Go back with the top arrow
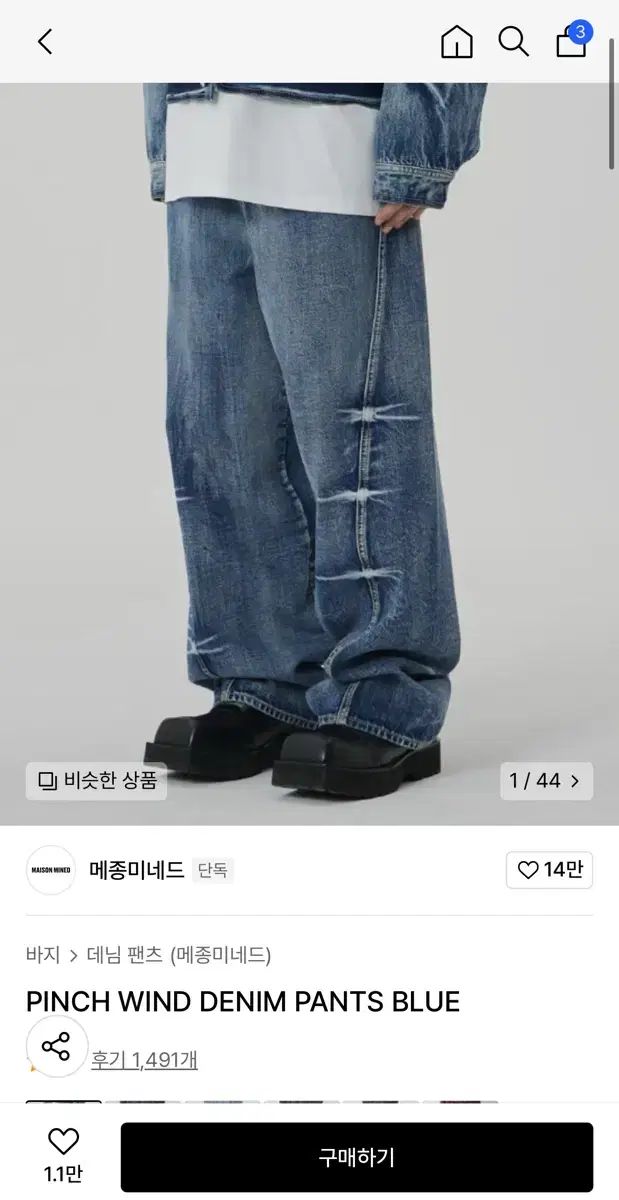This screenshot has width=619, height=1200. [x=44, y=41]
